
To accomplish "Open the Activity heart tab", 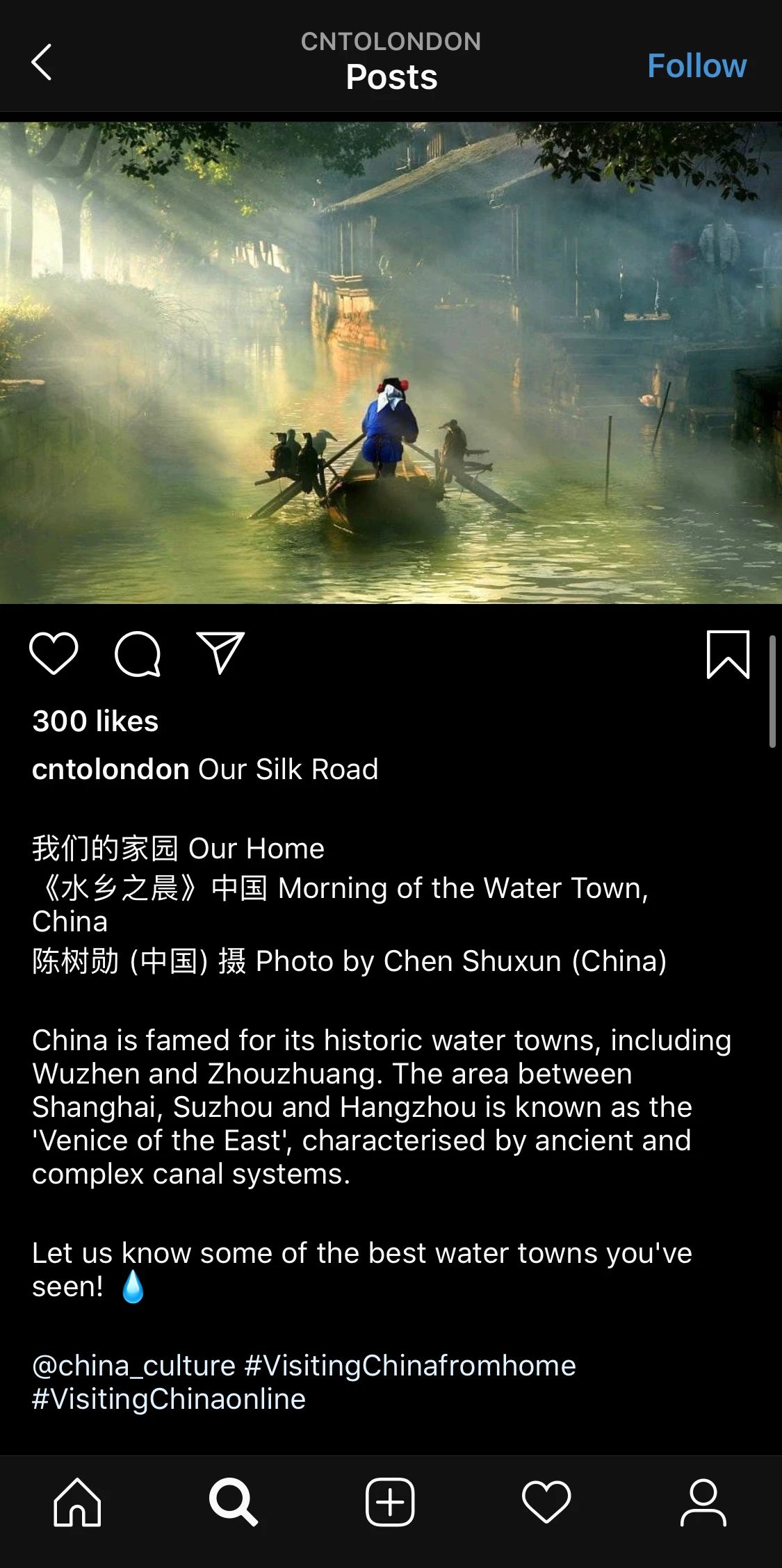I will [546, 1502].
